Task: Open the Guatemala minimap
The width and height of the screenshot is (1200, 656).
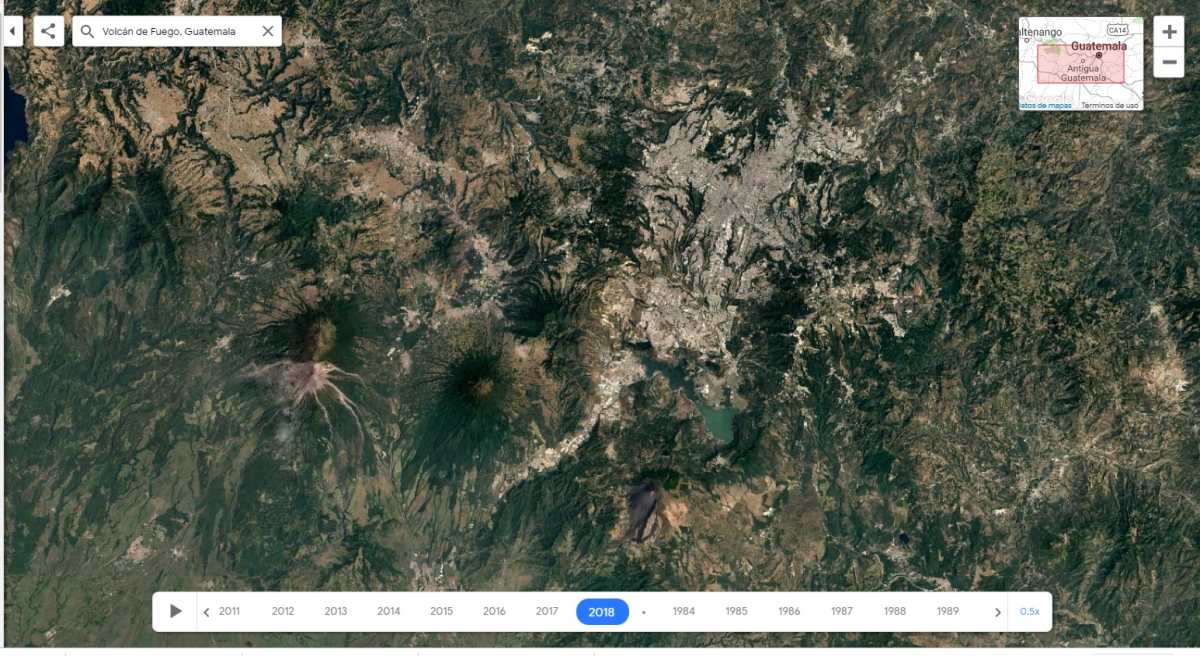Action: click(1080, 58)
